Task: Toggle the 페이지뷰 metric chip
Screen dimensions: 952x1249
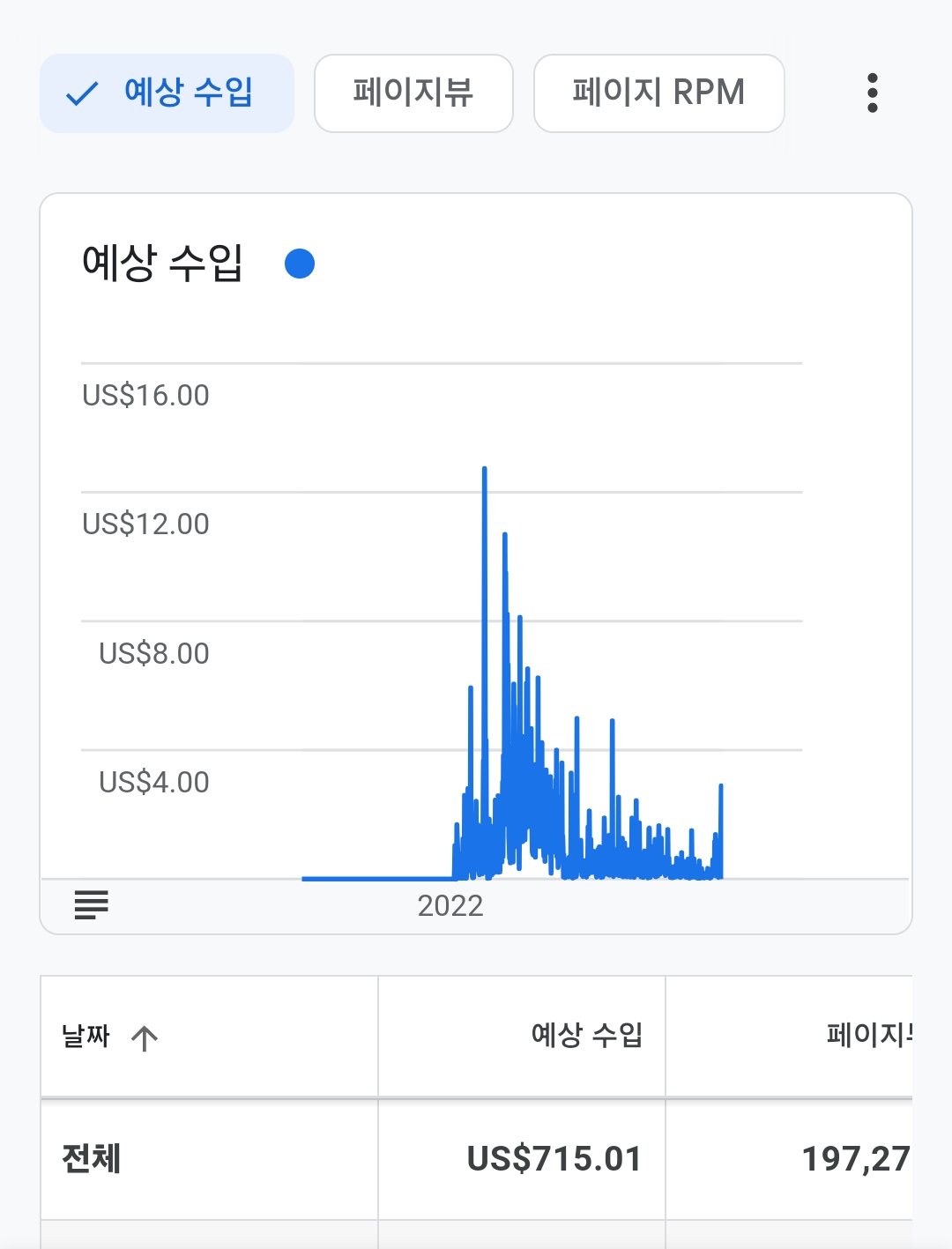Action: coord(413,93)
